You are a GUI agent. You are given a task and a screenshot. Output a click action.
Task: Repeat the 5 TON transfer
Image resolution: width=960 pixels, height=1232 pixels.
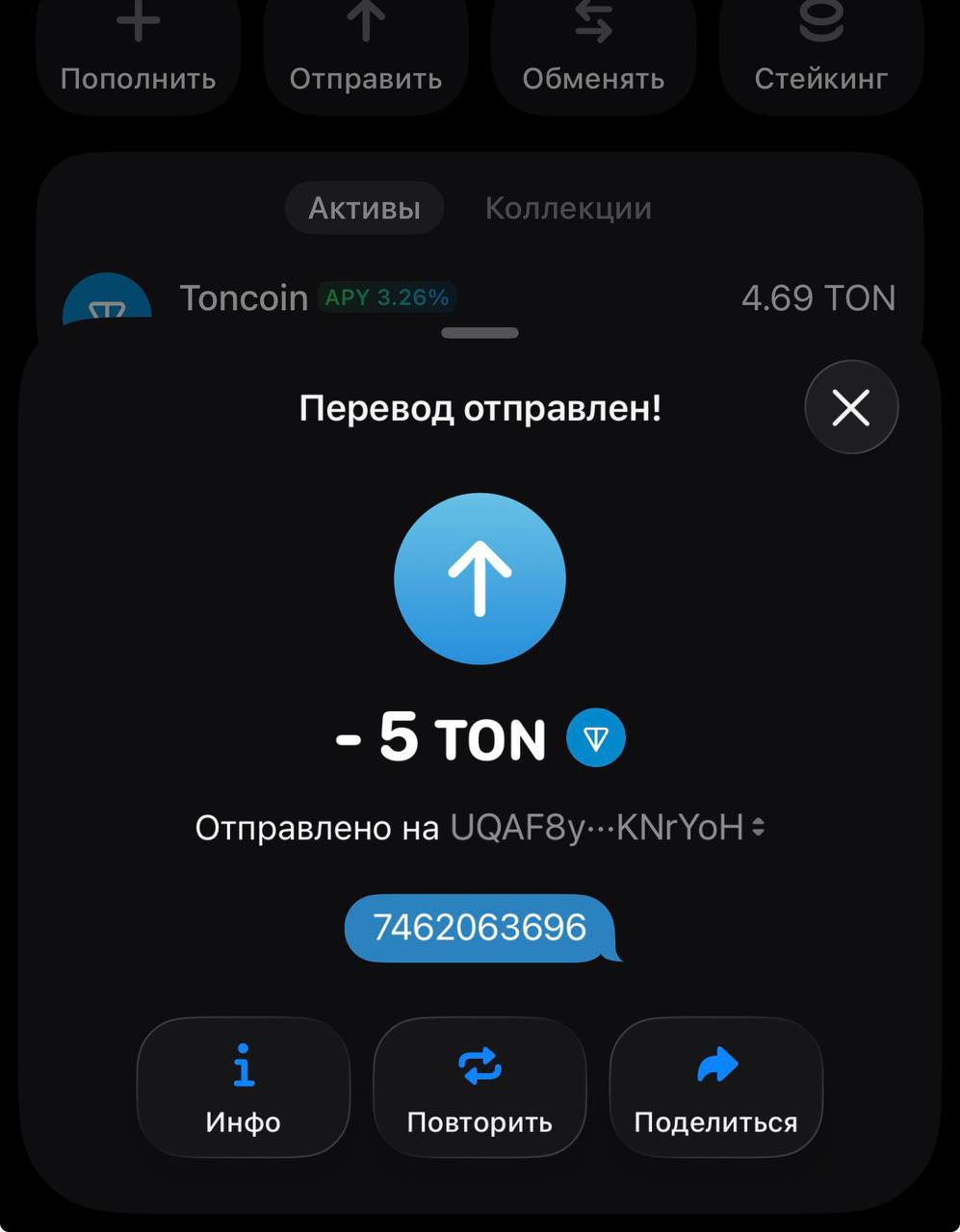(x=480, y=1087)
